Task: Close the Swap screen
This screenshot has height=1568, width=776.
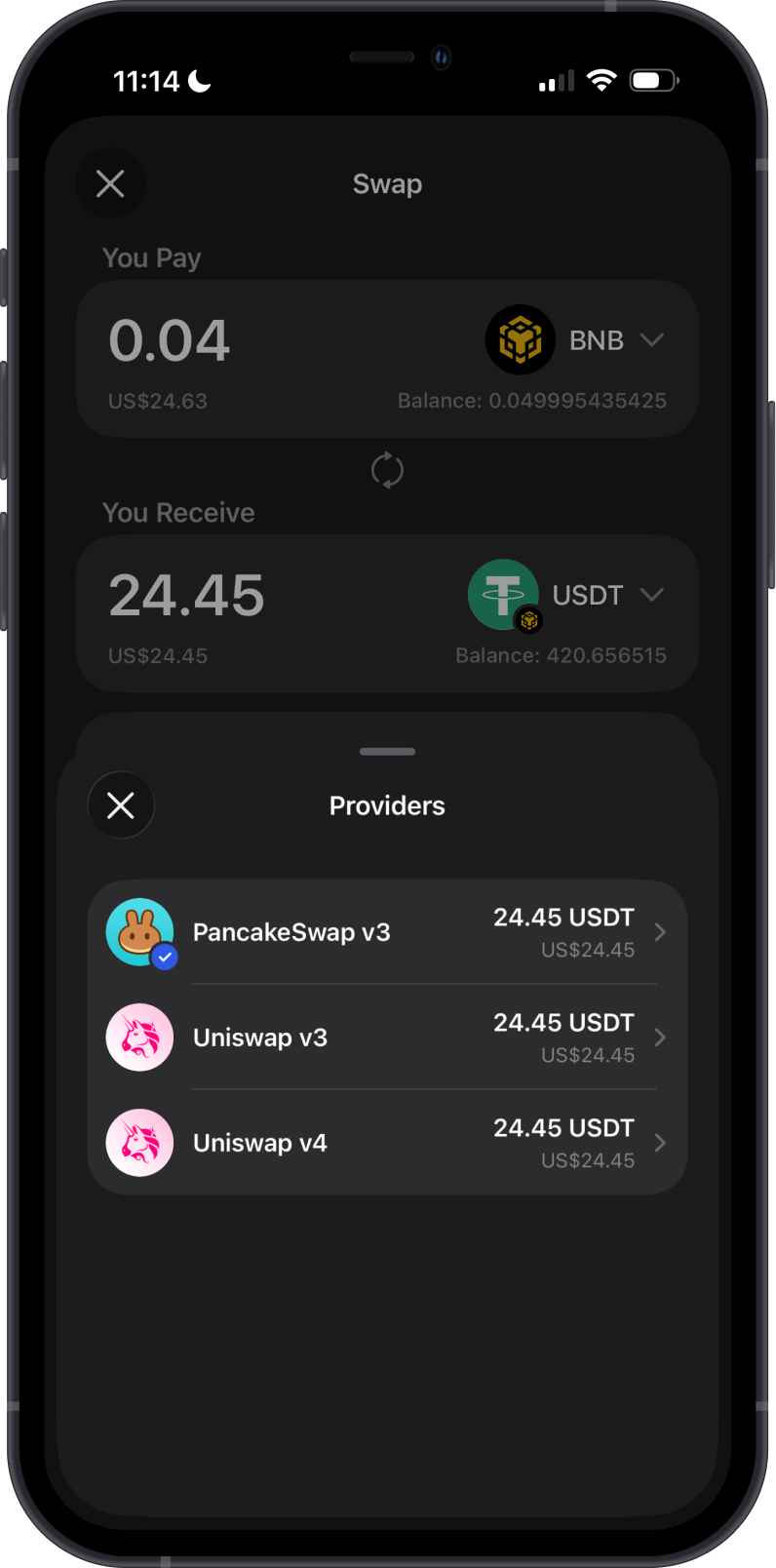Action: (x=110, y=183)
